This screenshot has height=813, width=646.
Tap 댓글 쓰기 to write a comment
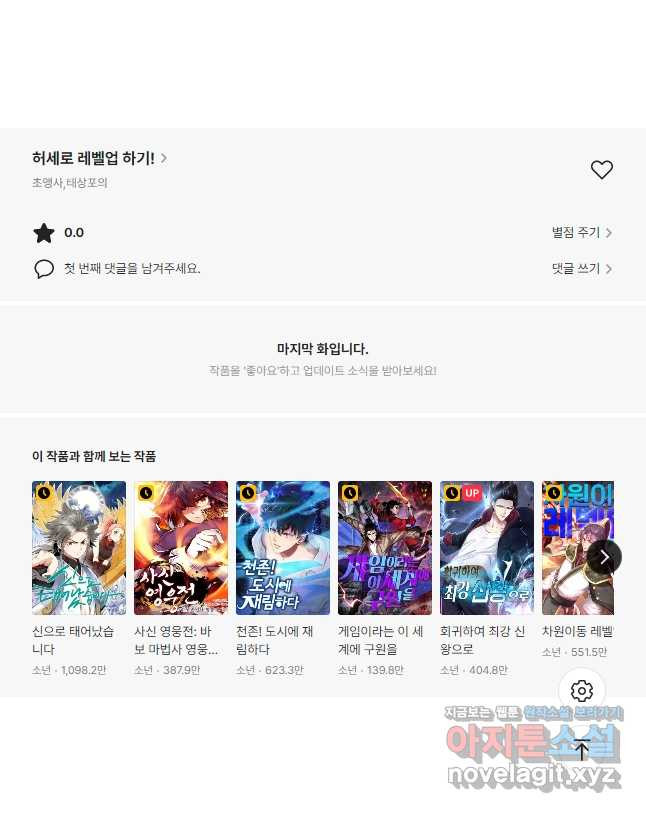click(581, 269)
